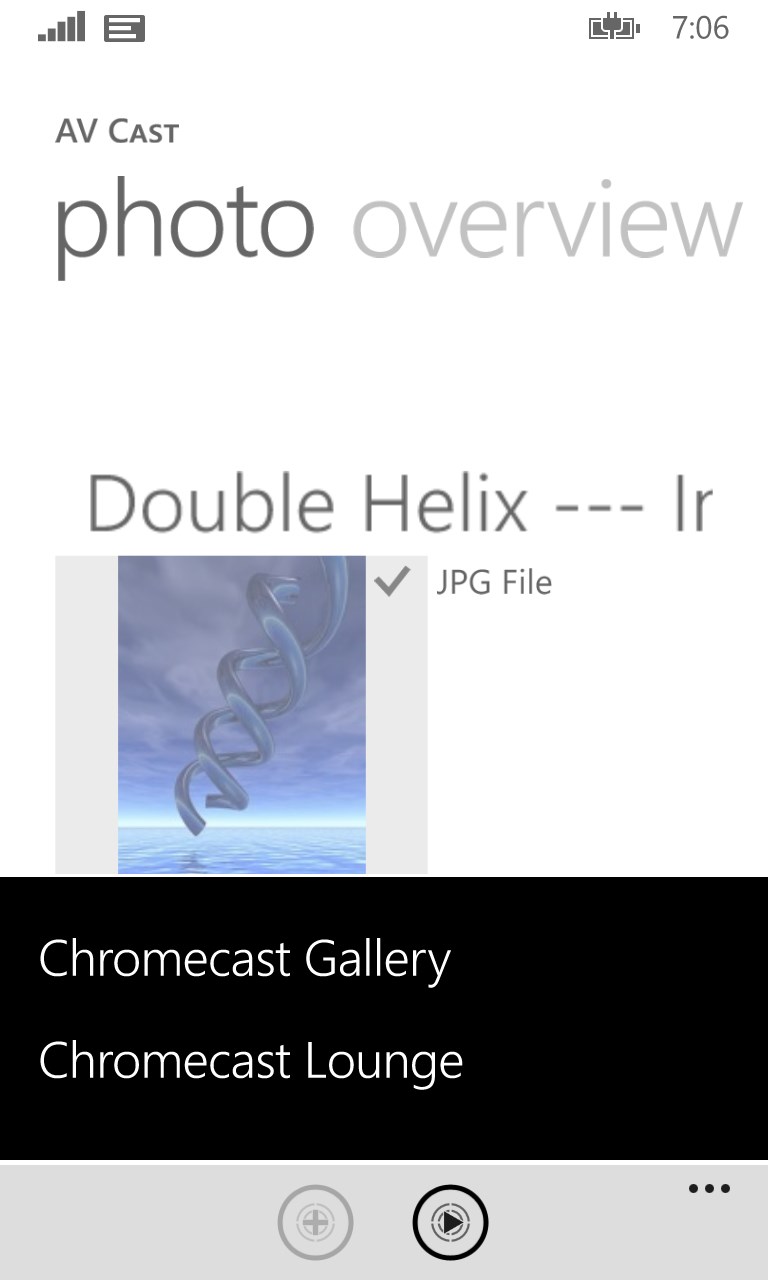Screen dimensions: 768x1280
Task: Tap the play-to-device button in app bar
Action: [450, 1222]
